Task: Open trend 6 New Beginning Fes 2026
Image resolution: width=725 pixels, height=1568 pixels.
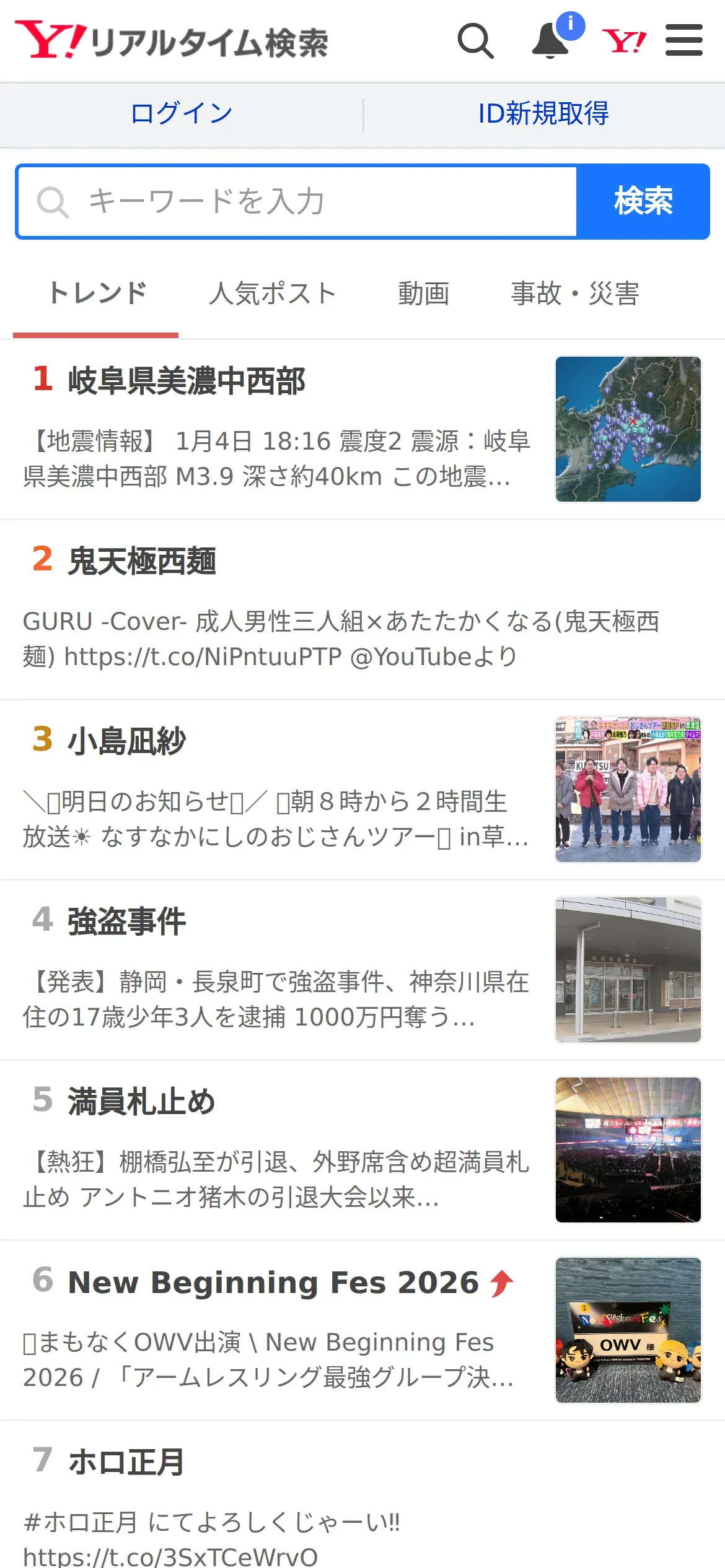Action: click(x=362, y=1331)
